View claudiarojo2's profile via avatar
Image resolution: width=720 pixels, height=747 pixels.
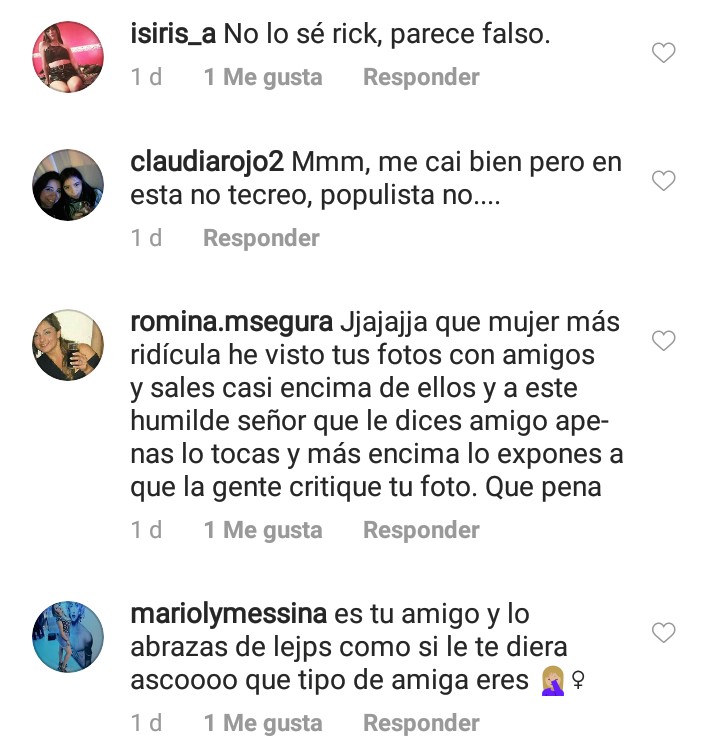coord(68,185)
